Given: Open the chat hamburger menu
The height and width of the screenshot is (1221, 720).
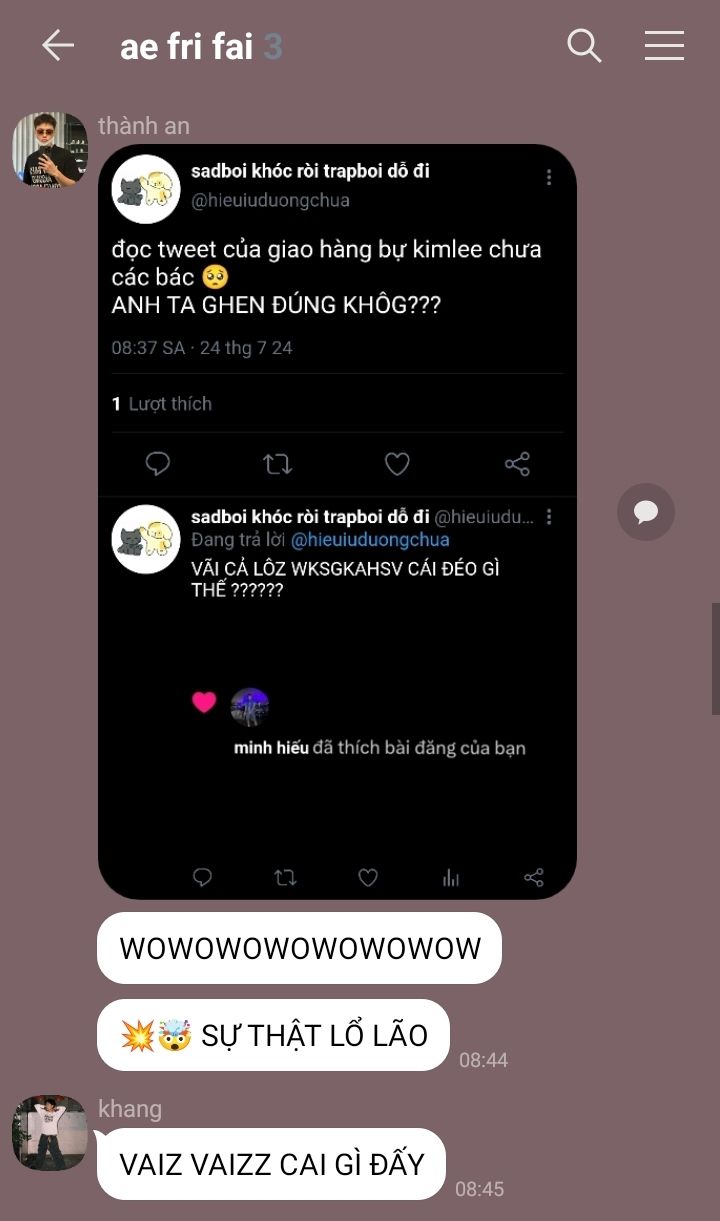Looking at the screenshot, I should [x=664, y=46].
